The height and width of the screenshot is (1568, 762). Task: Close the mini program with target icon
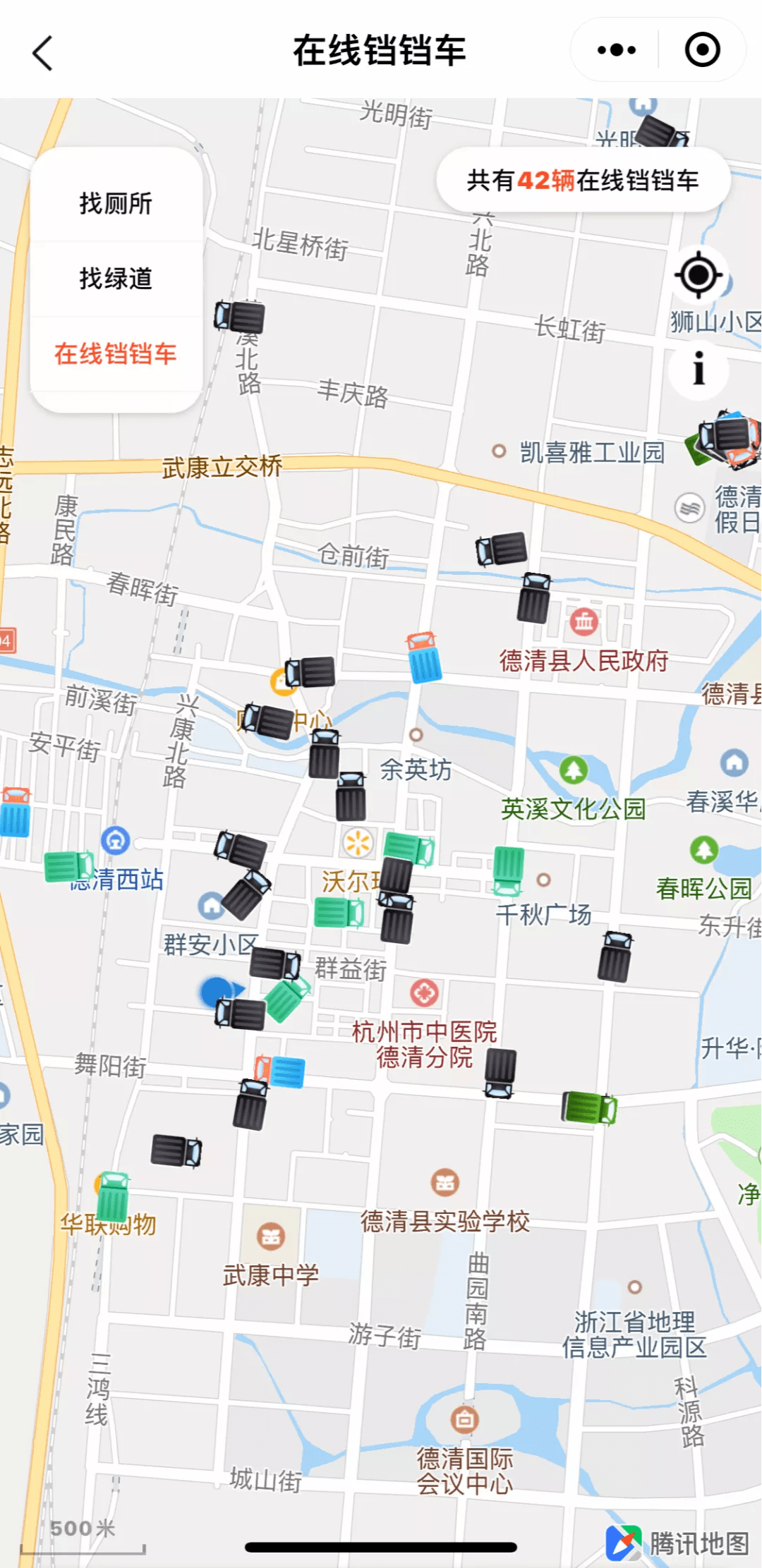tap(703, 50)
